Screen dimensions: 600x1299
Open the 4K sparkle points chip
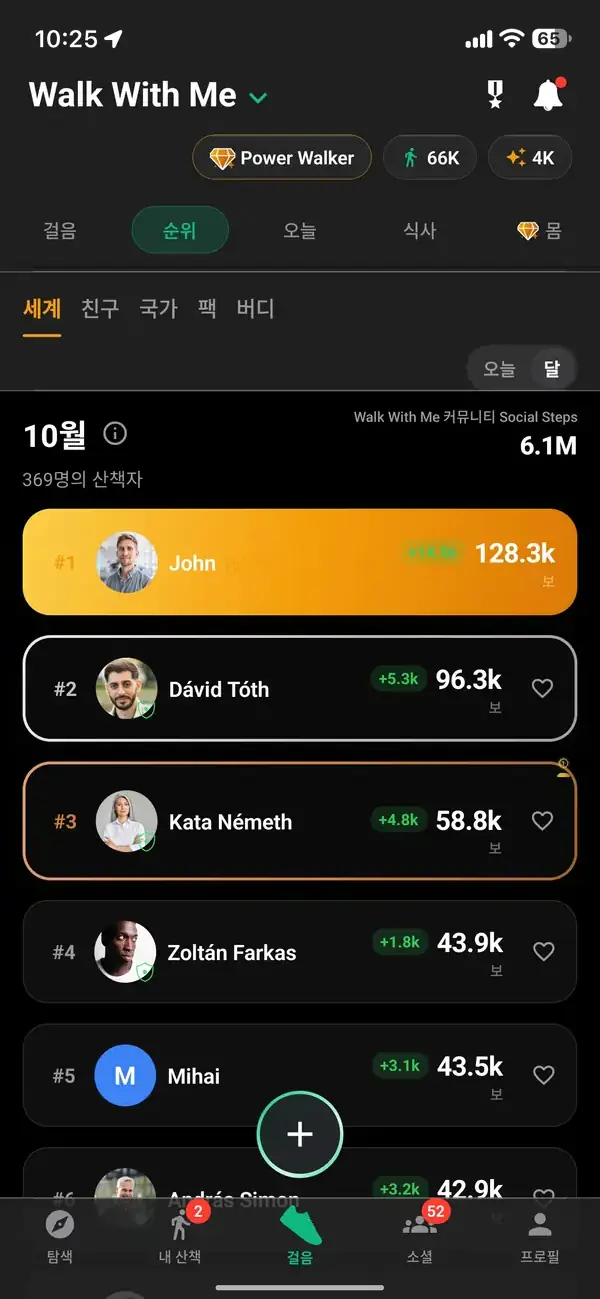coord(530,158)
